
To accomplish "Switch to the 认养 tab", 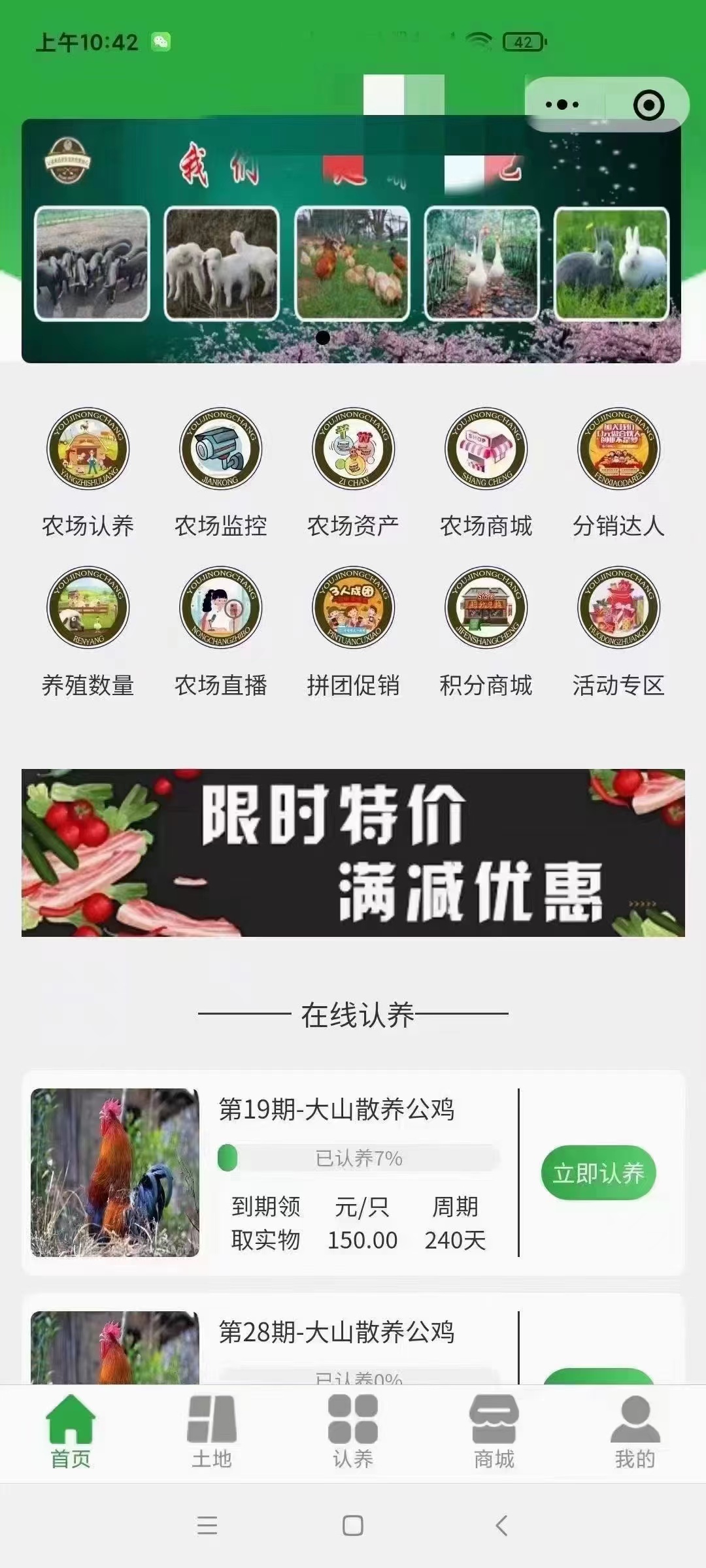I will pyautogui.click(x=353, y=1432).
